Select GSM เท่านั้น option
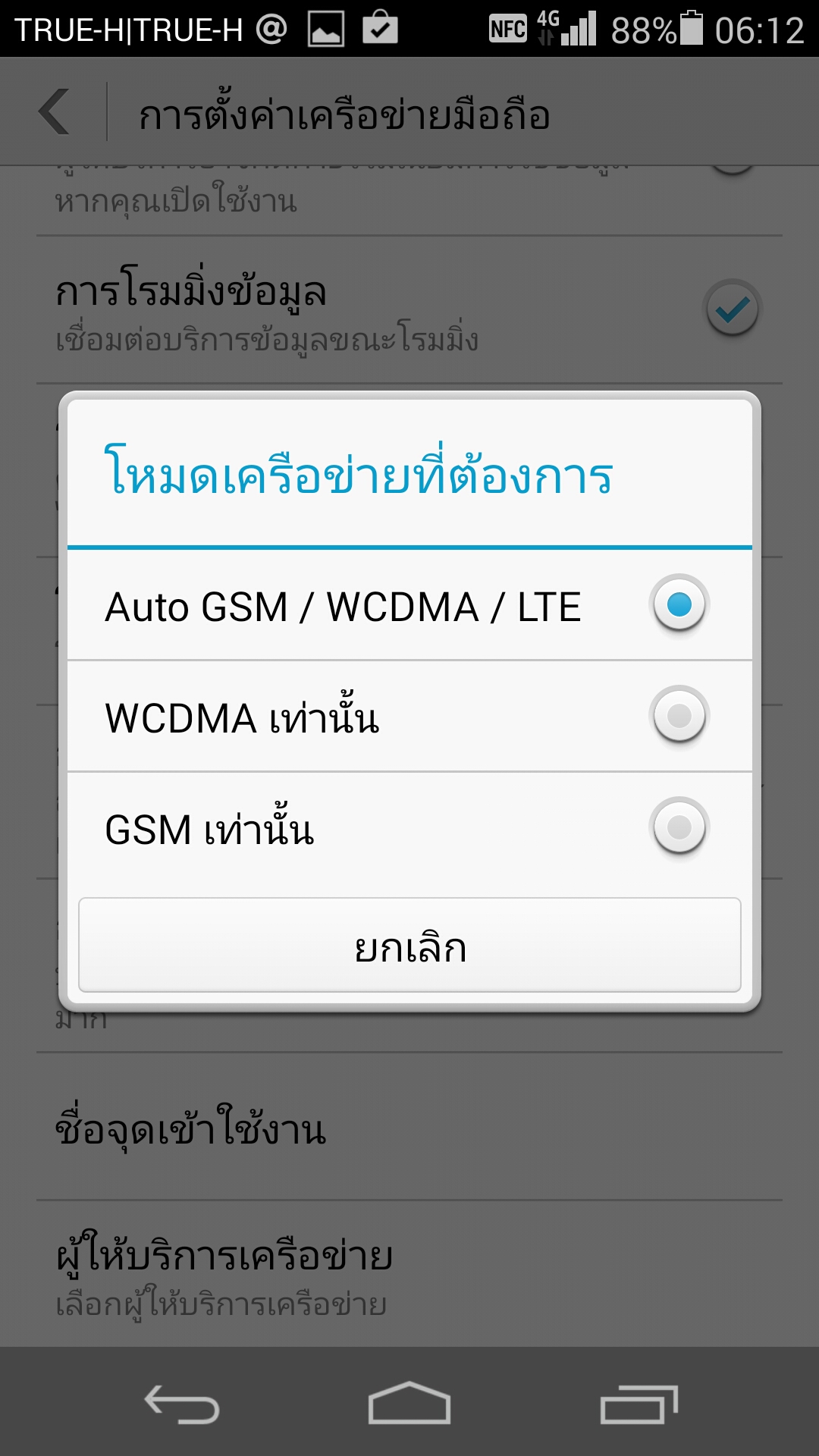This screenshot has width=819, height=1456. [409, 828]
